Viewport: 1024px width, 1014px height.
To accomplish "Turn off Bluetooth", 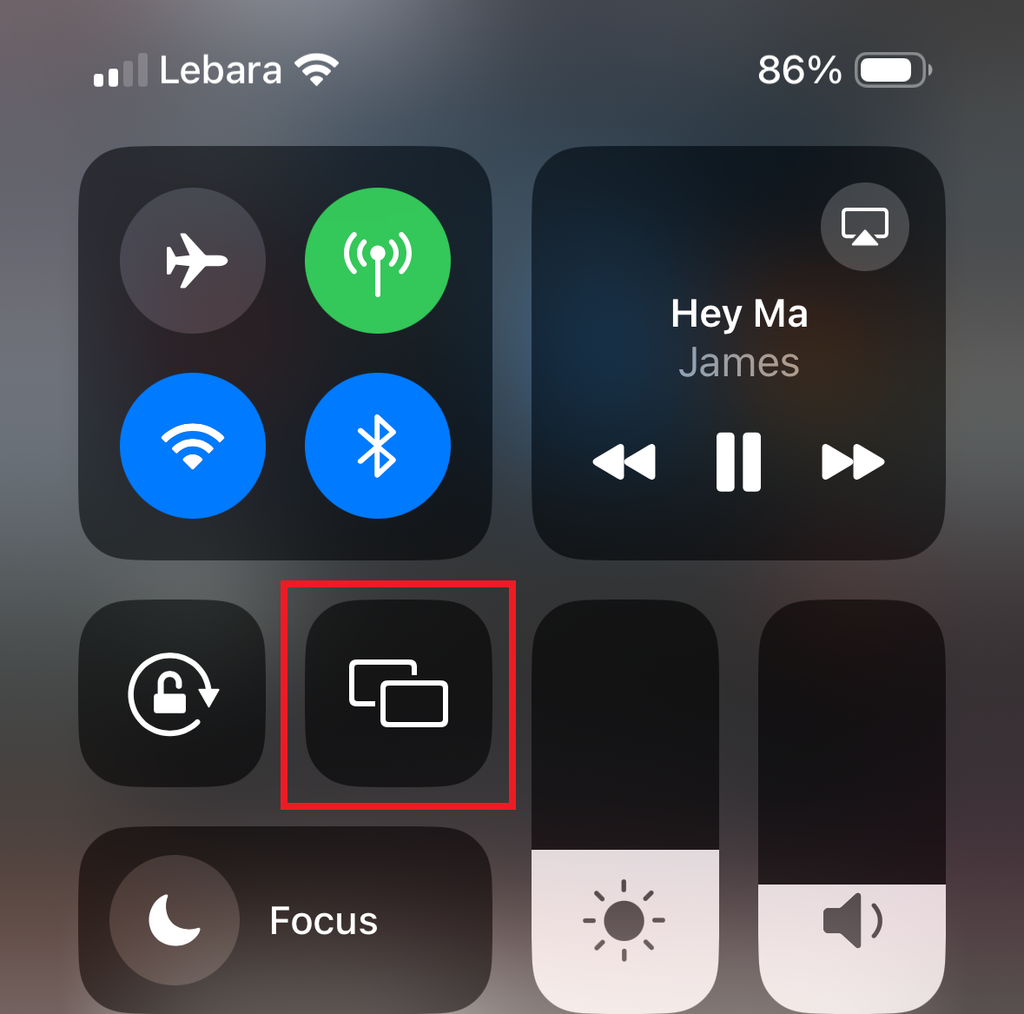I will [377, 446].
